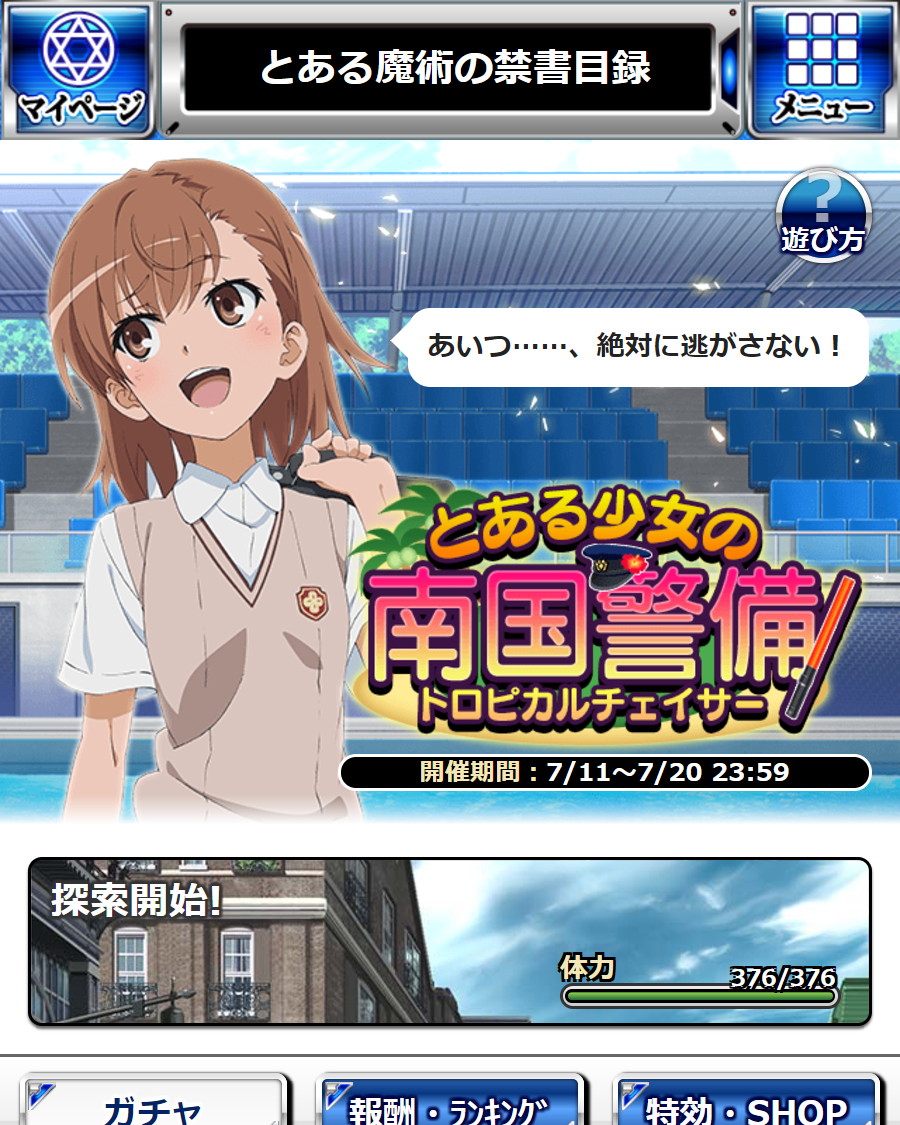Open the ガチャ button
This screenshot has width=900, height=1125.
coord(154,1101)
